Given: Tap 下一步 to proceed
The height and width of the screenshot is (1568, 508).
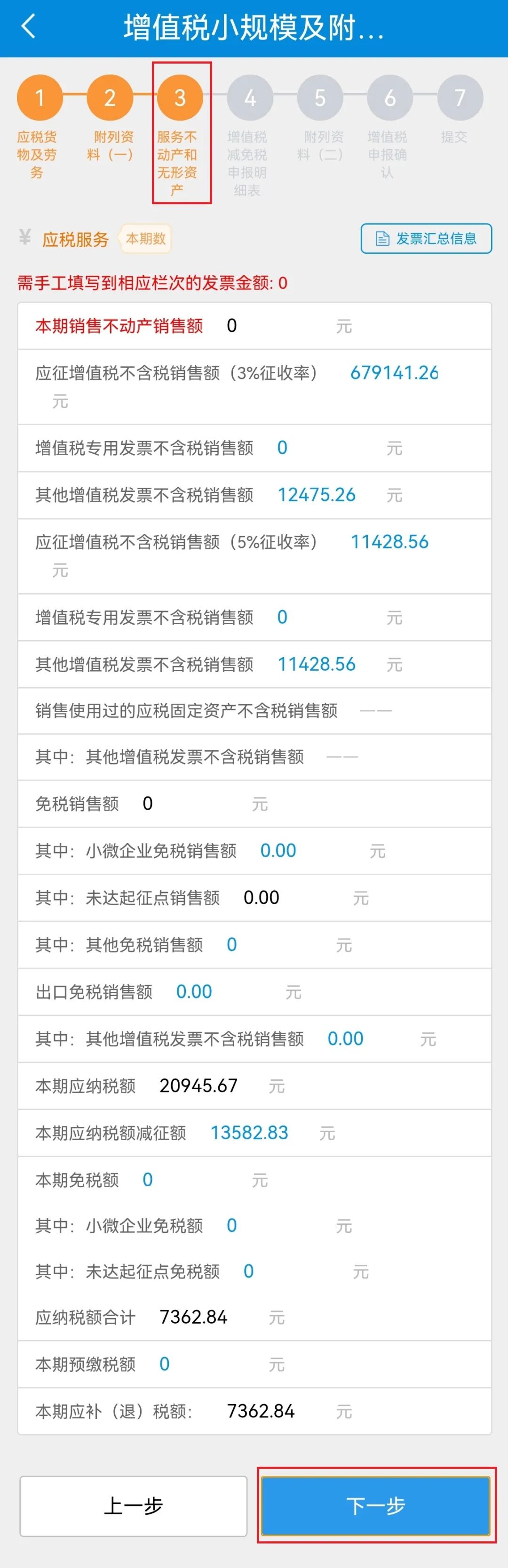Looking at the screenshot, I should pyautogui.click(x=375, y=1505).
